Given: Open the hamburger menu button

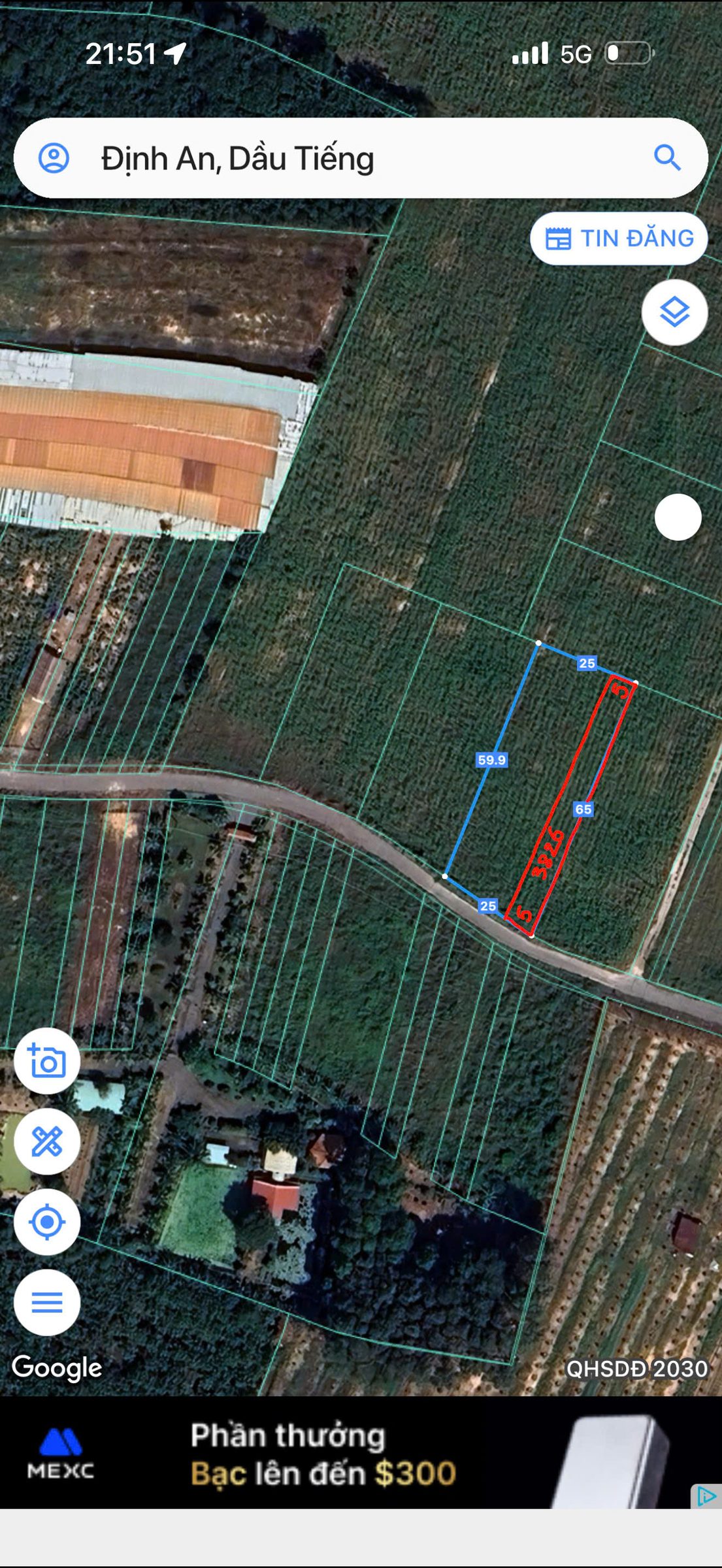Looking at the screenshot, I should [47, 1303].
